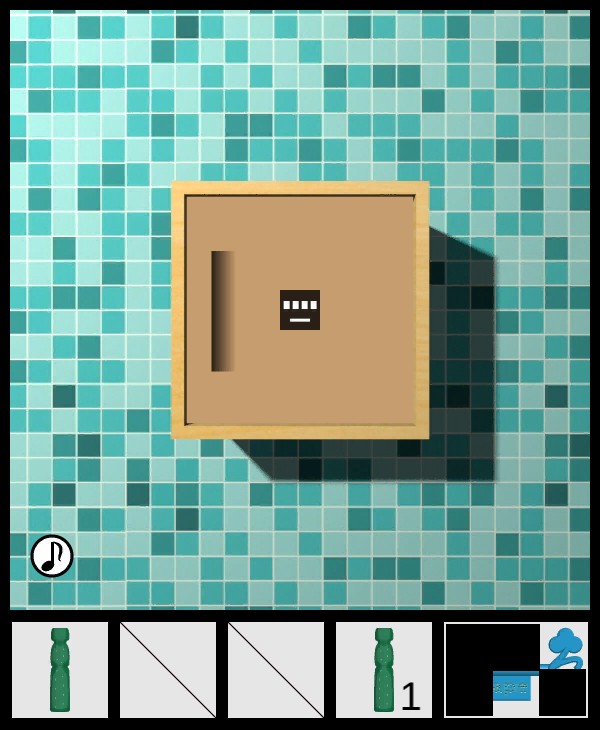The width and height of the screenshot is (600, 730).
Task: Tap the black code lock on the box
Action: (x=300, y=310)
